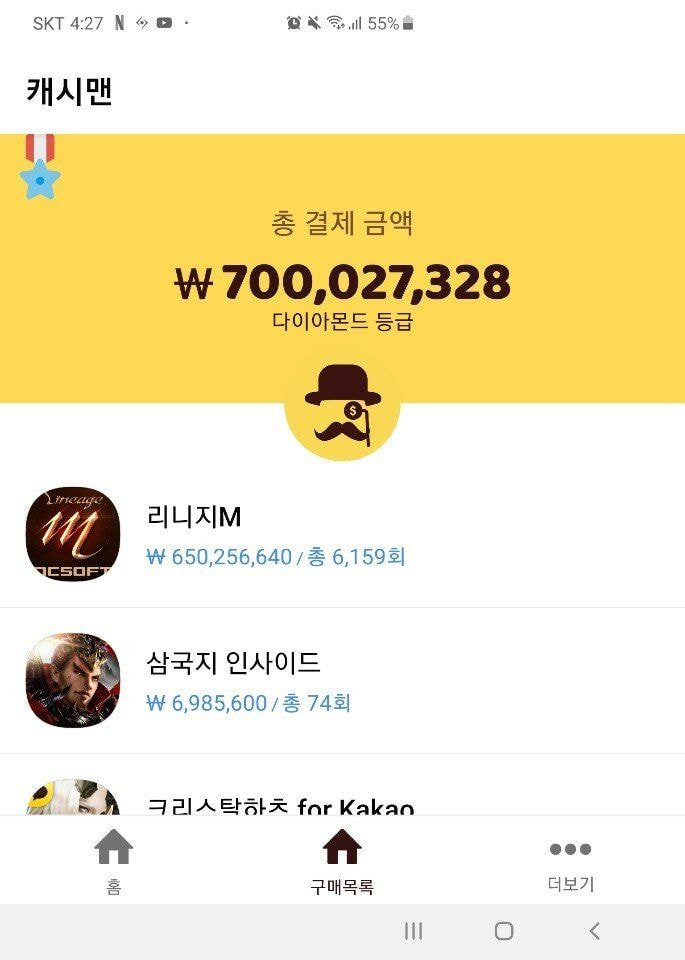
Task: Open the 더보기 tab
Action: pos(570,860)
